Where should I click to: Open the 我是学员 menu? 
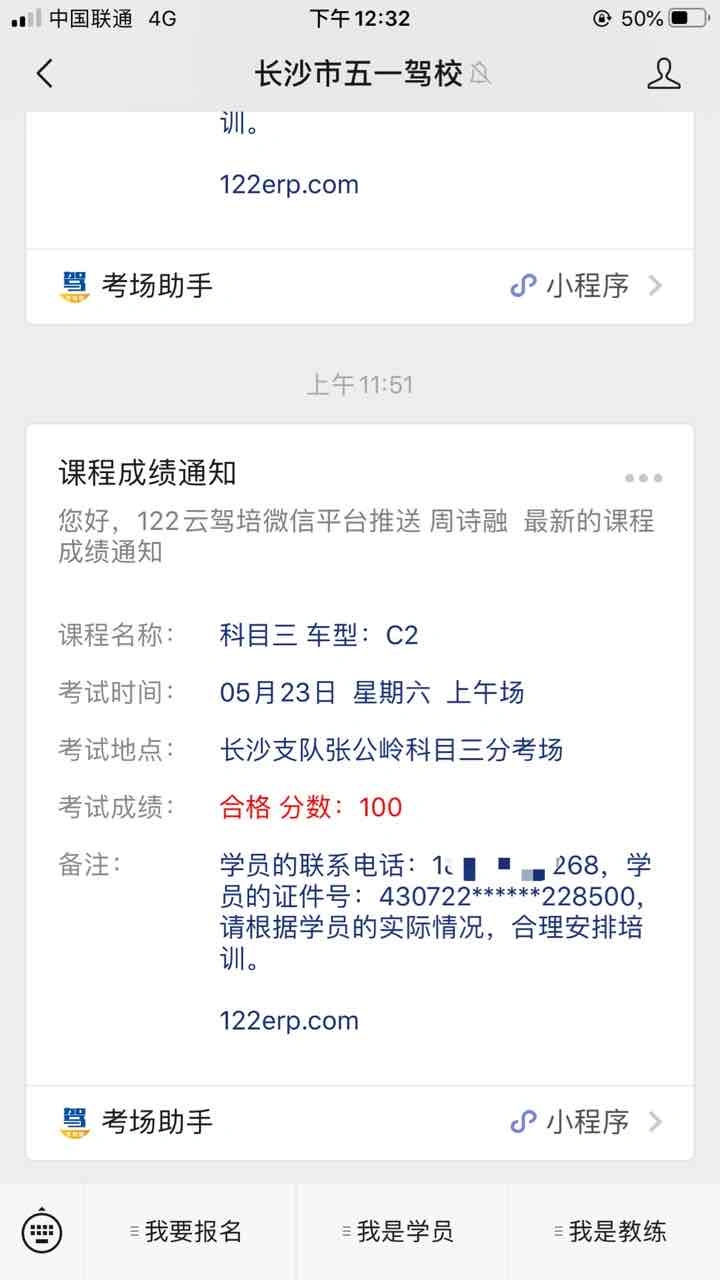(x=402, y=1232)
